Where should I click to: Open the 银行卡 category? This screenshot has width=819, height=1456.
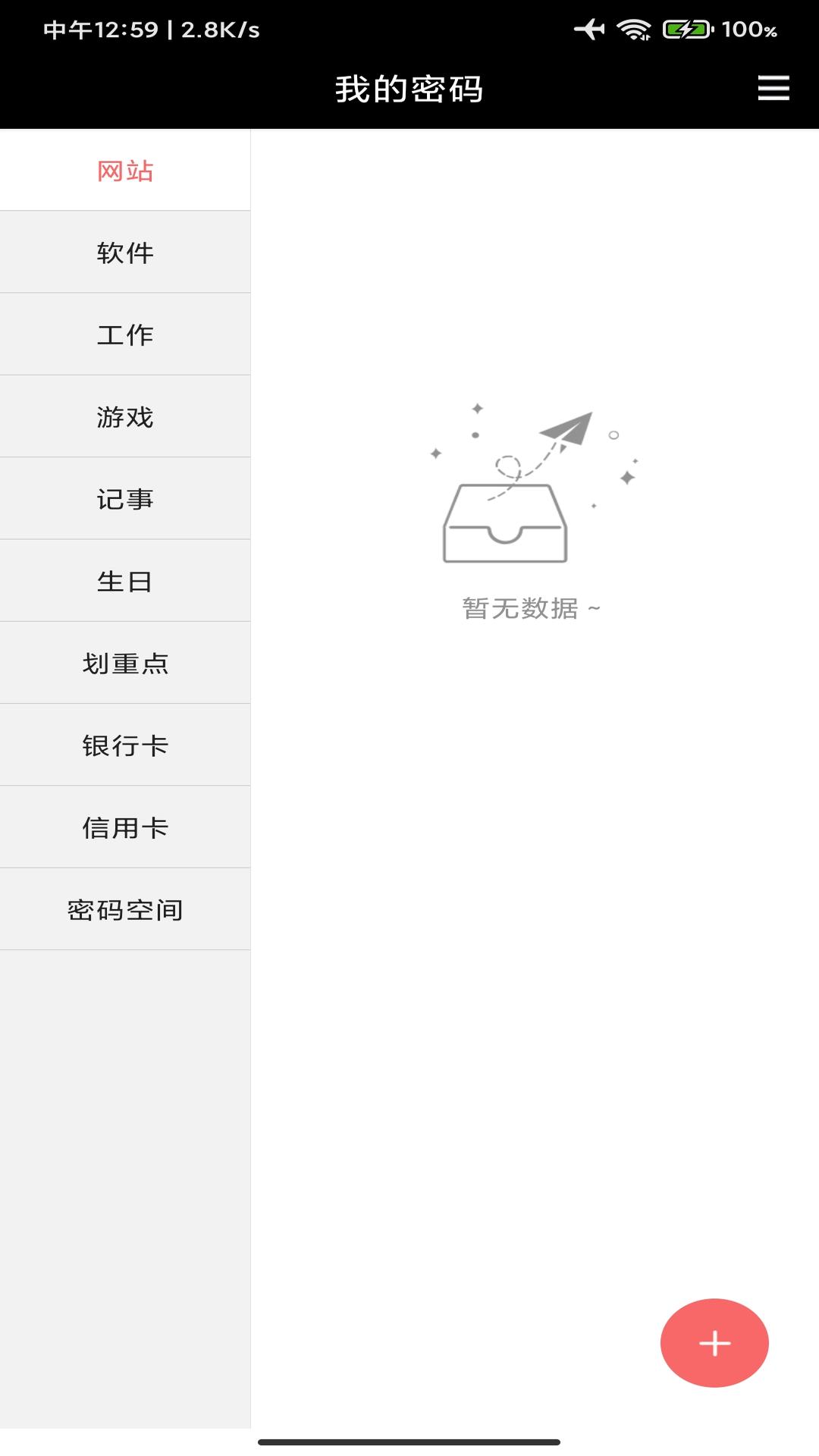point(125,745)
